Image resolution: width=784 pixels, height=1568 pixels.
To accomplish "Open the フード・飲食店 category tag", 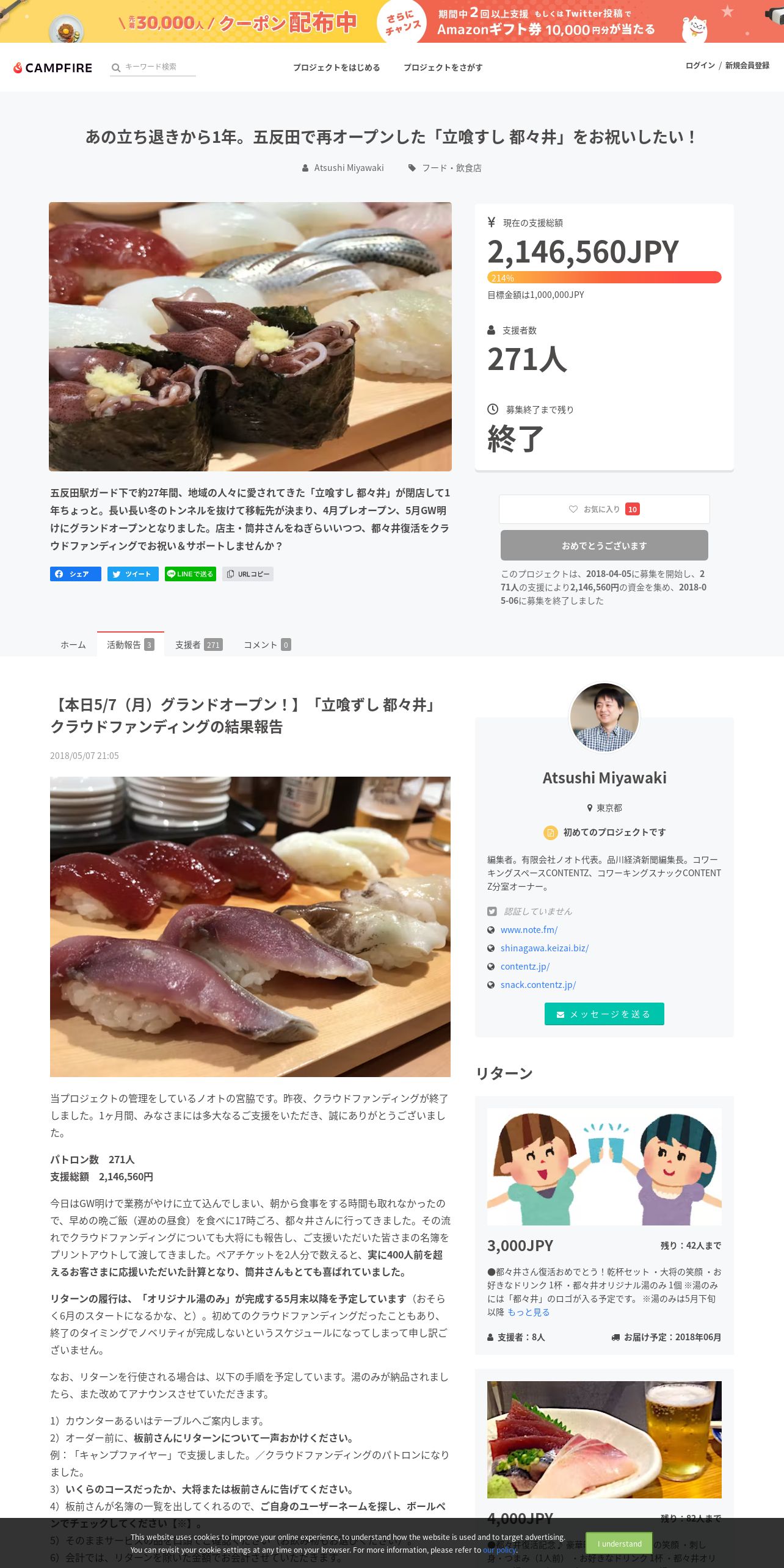I will coord(451,168).
